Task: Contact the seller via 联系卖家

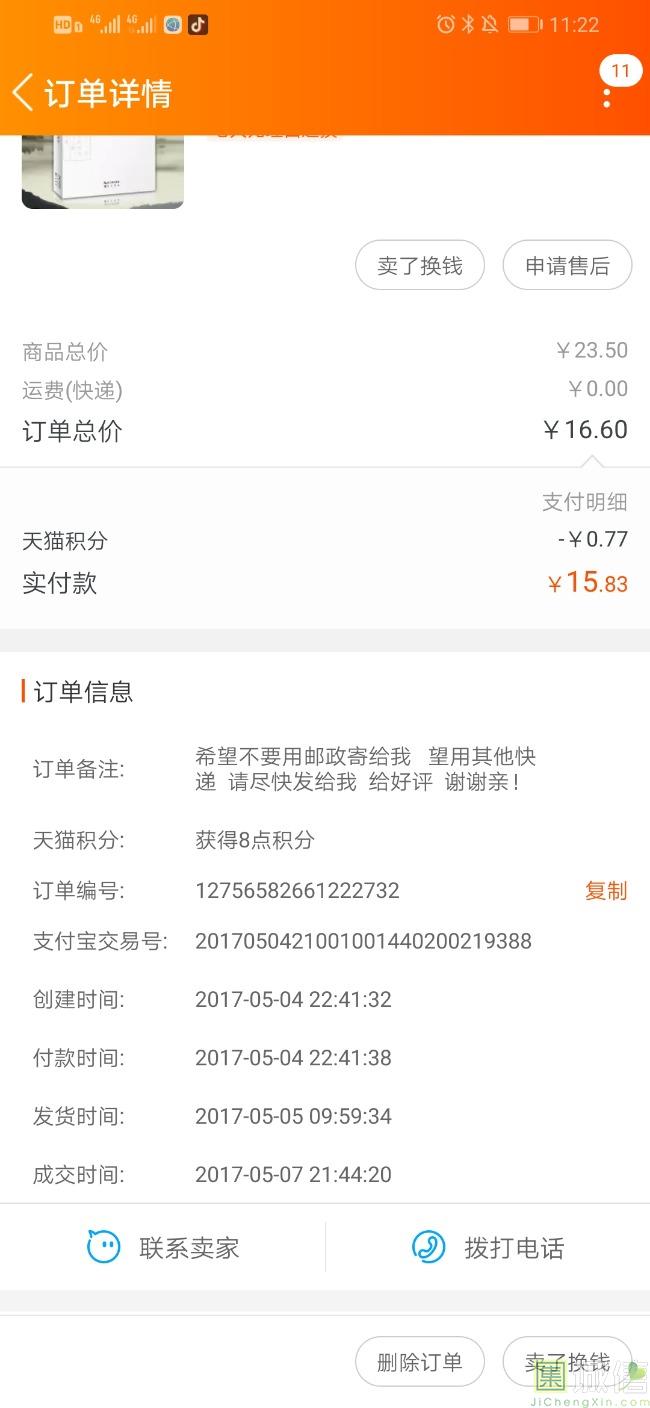Action: pos(163,1247)
